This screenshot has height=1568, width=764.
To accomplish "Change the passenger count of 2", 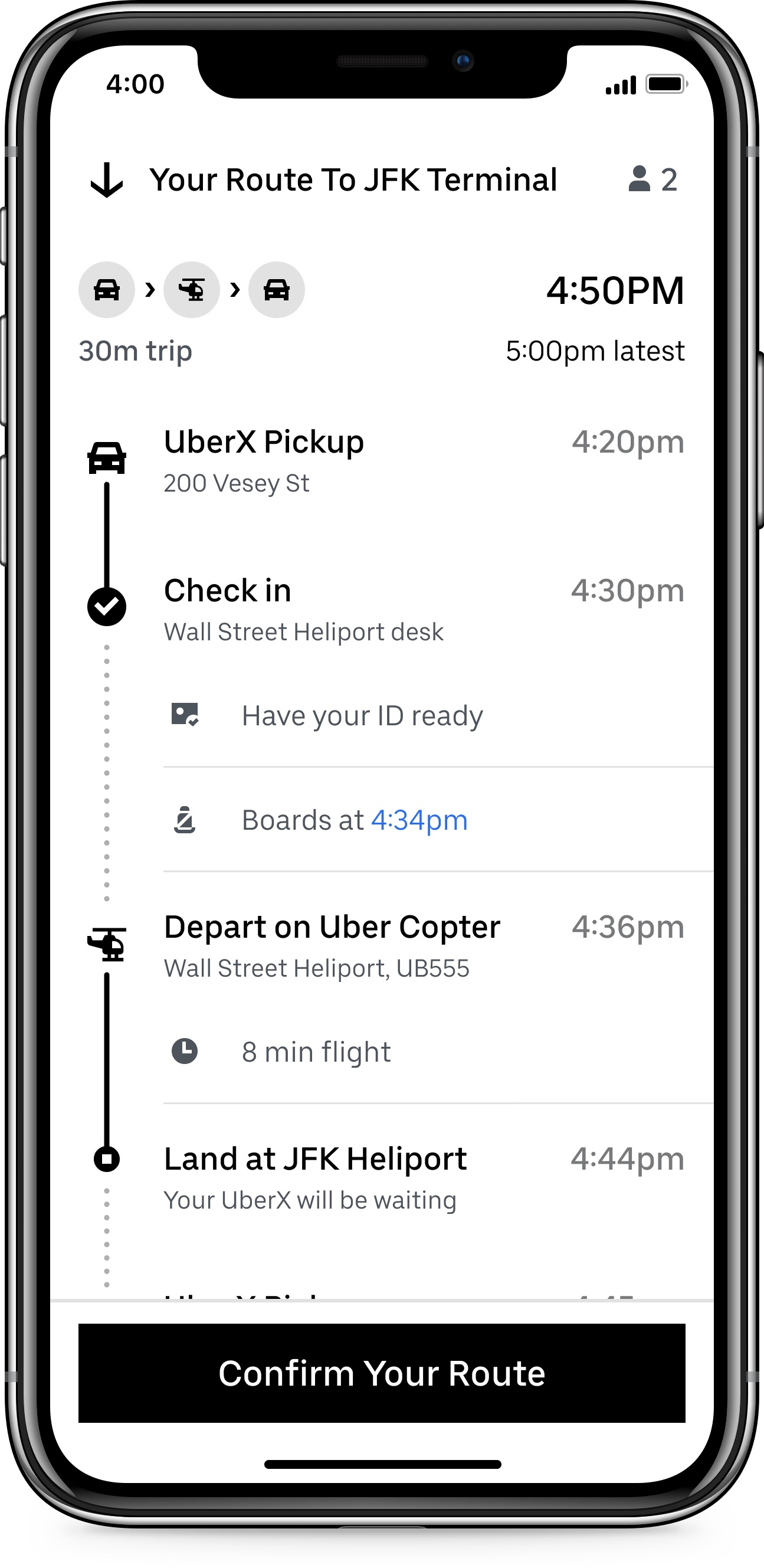I will (x=652, y=179).
